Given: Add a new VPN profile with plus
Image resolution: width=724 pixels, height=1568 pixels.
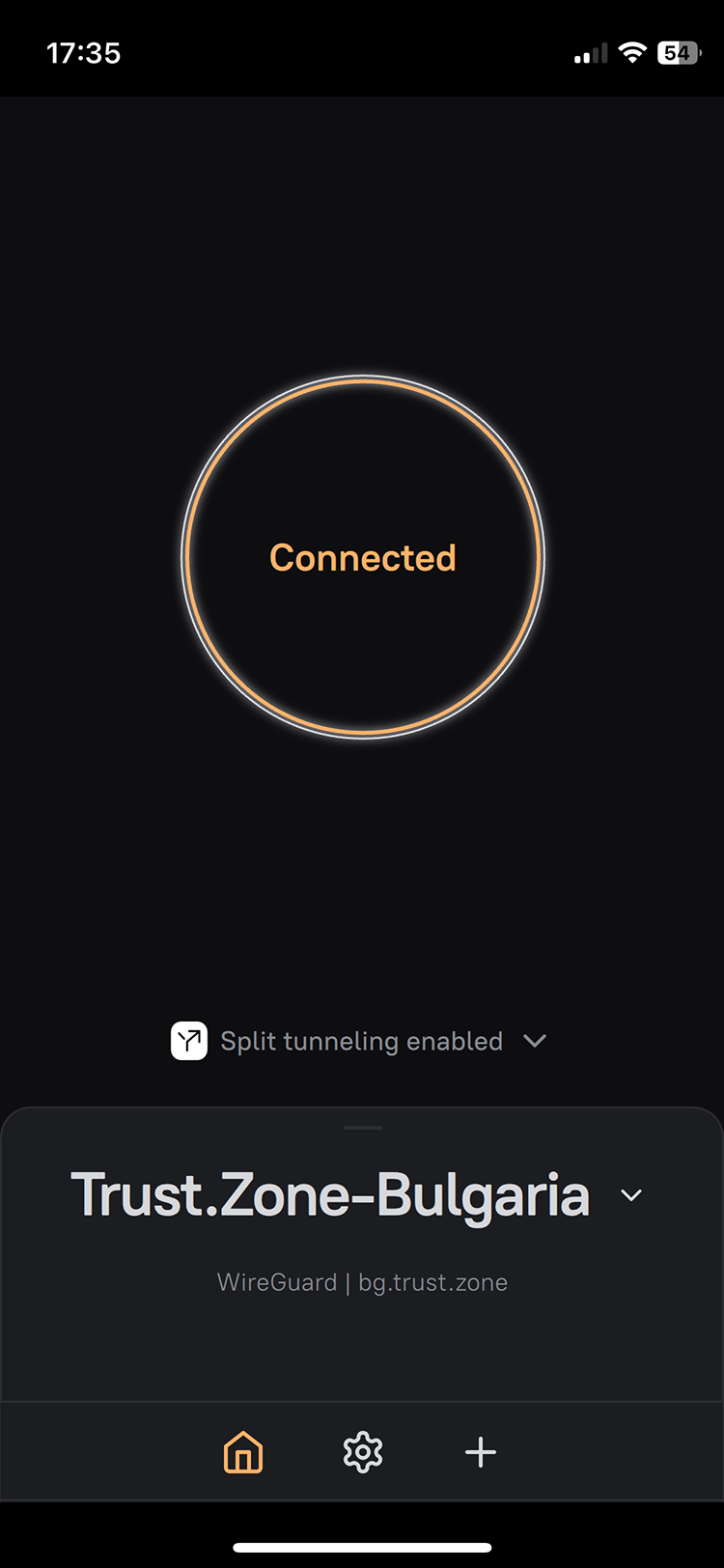Looking at the screenshot, I should tap(481, 1452).
